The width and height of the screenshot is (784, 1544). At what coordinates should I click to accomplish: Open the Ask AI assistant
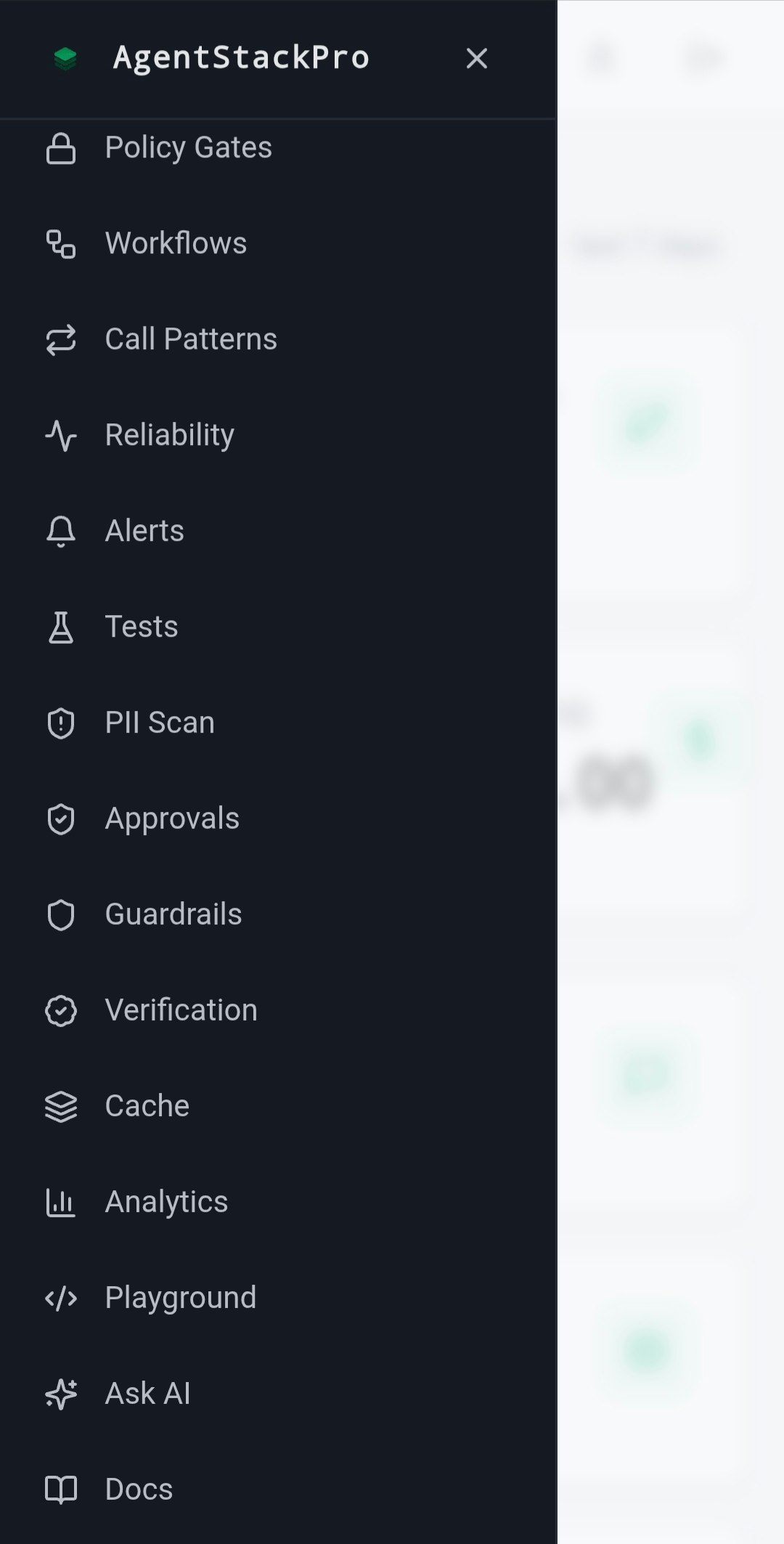[147, 1393]
